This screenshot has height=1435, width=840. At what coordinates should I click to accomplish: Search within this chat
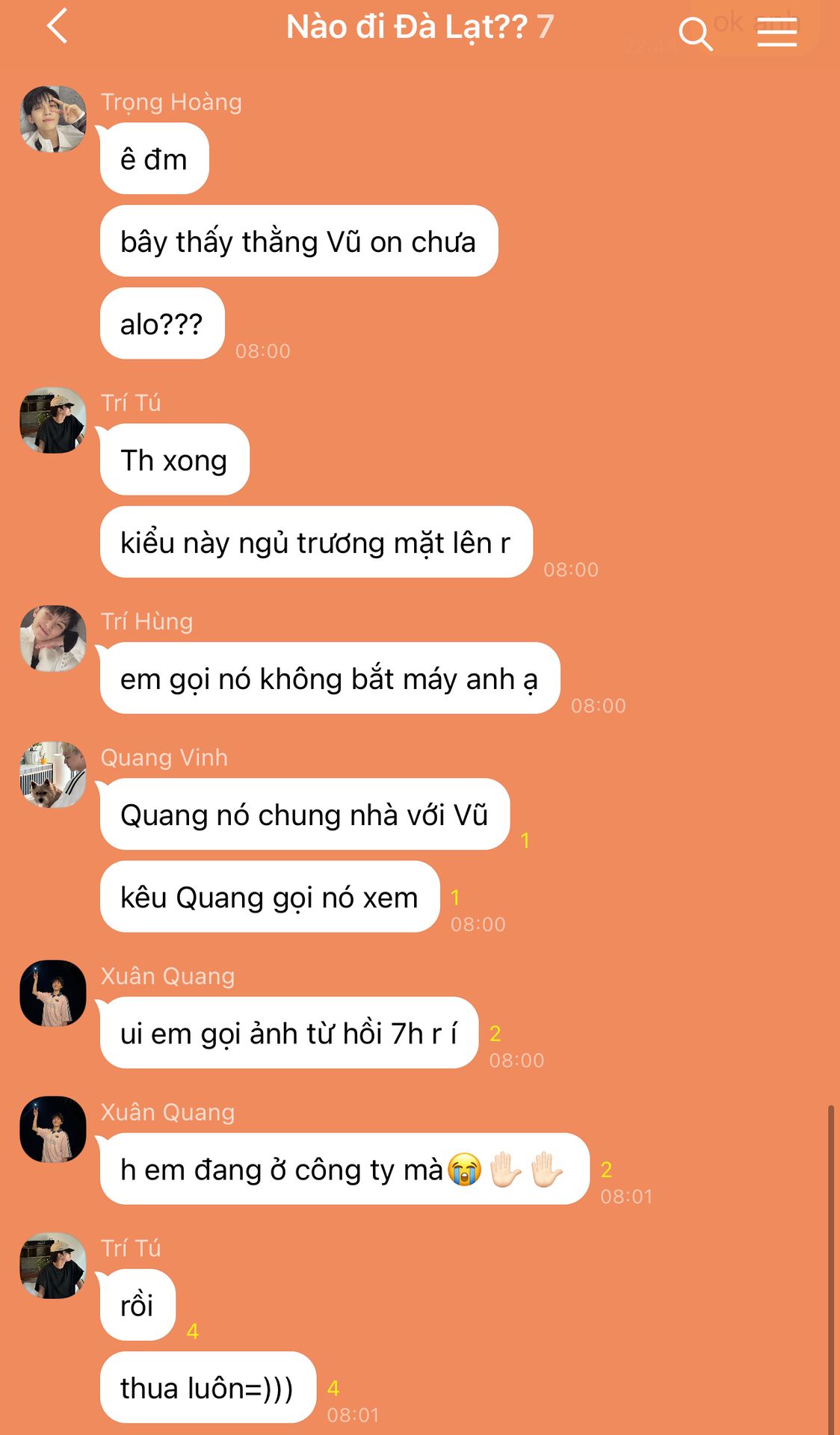[x=694, y=34]
